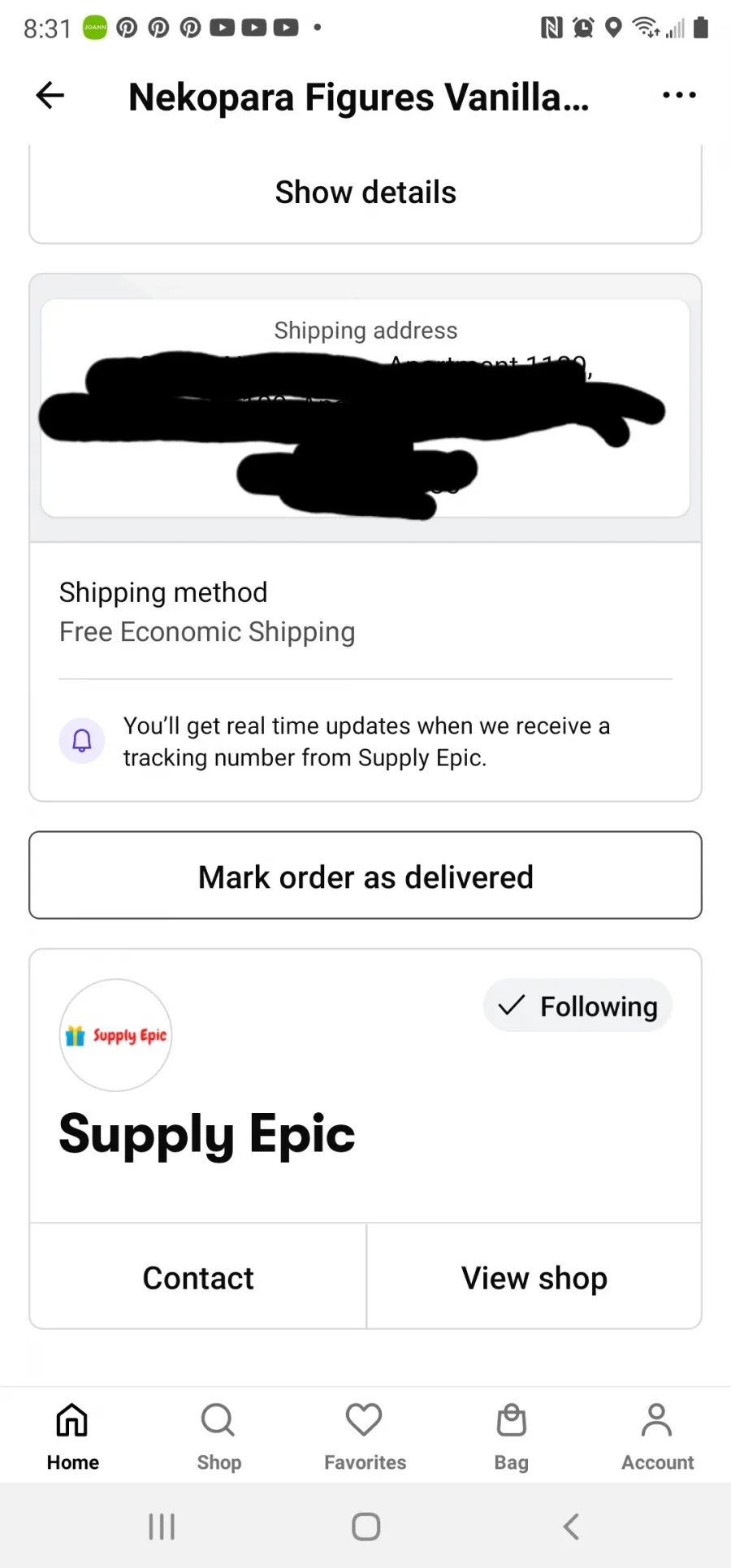Open the Favorites tab
The width and height of the screenshot is (731, 1568).
point(365,1438)
